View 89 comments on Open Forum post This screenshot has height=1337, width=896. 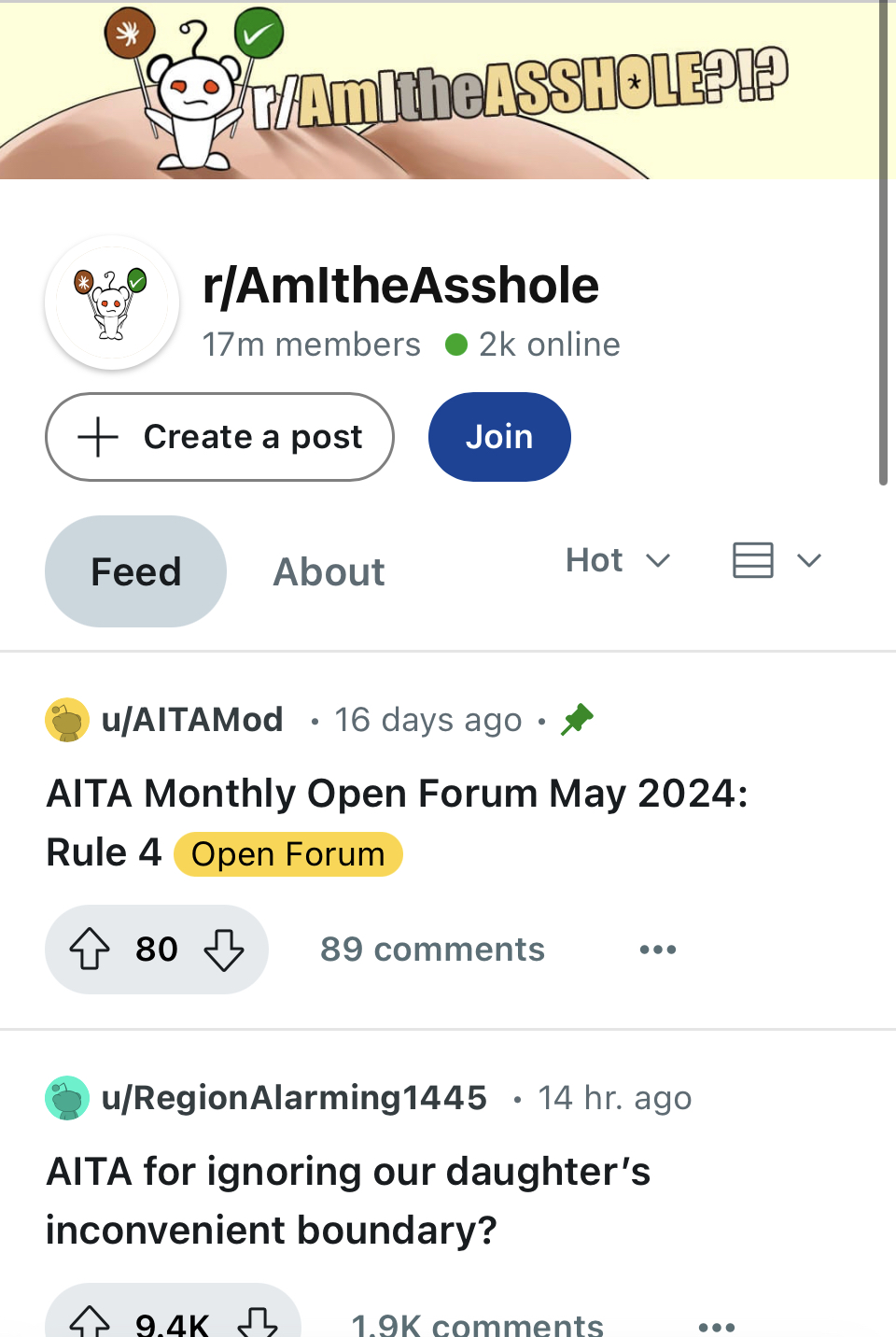[x=432, y=950]
